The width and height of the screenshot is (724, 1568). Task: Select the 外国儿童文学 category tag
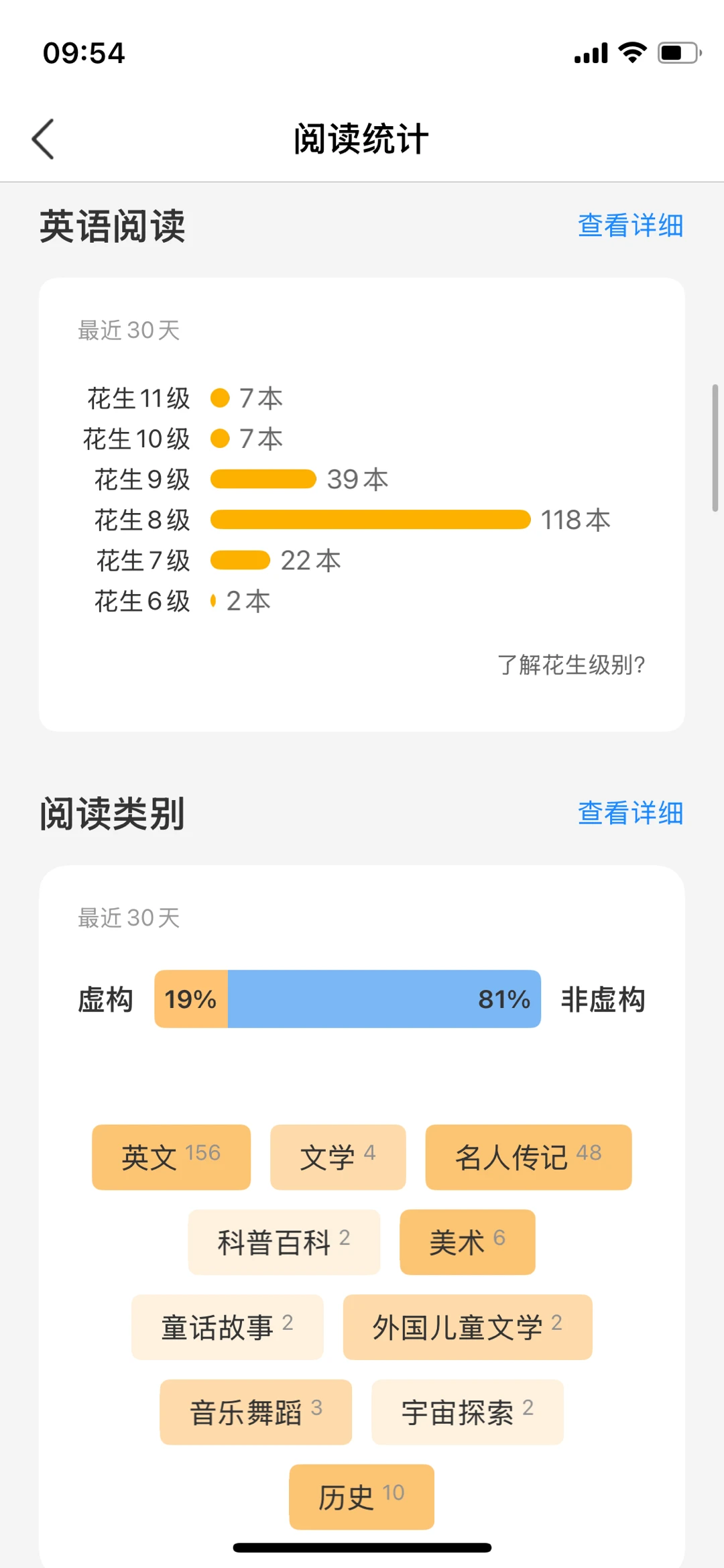[467, 1327]
